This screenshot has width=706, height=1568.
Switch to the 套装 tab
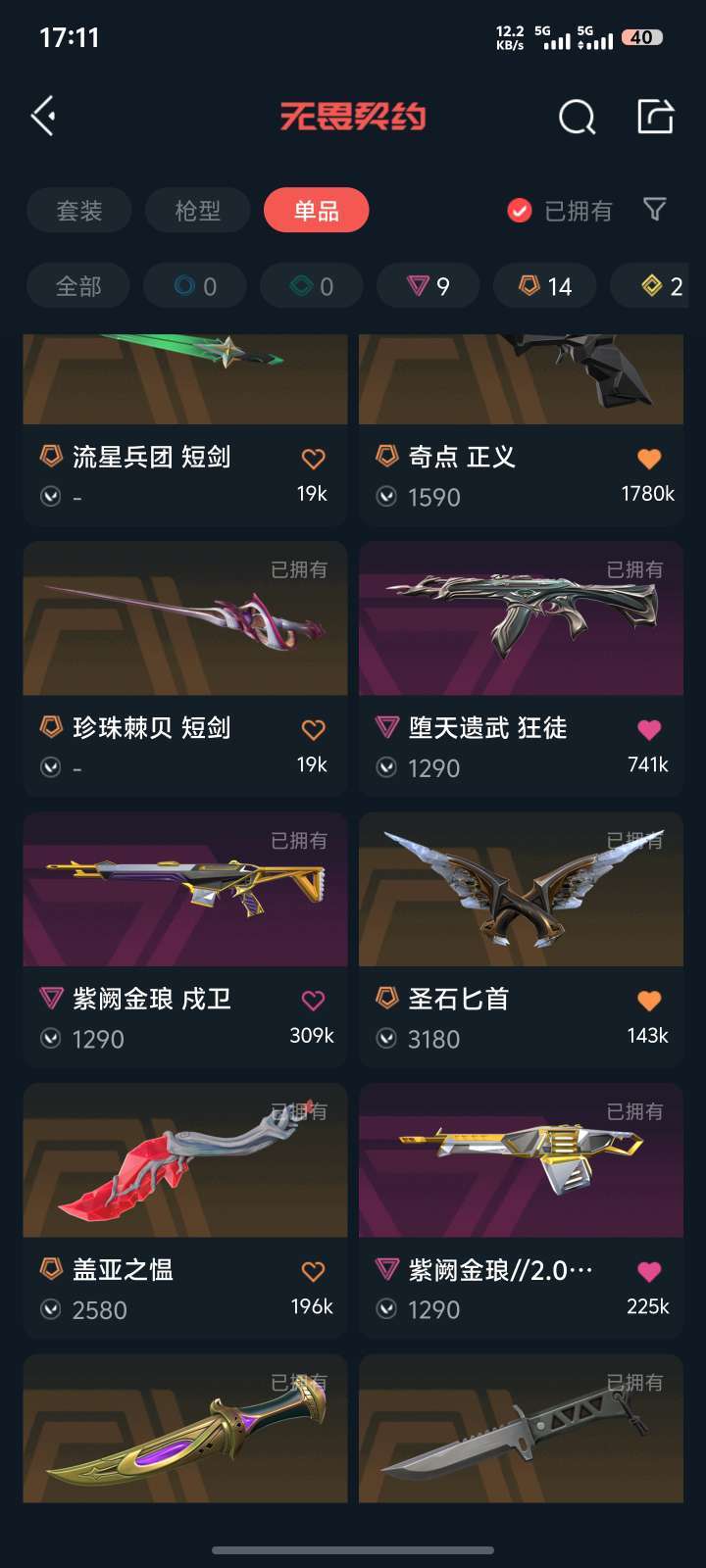79,211
